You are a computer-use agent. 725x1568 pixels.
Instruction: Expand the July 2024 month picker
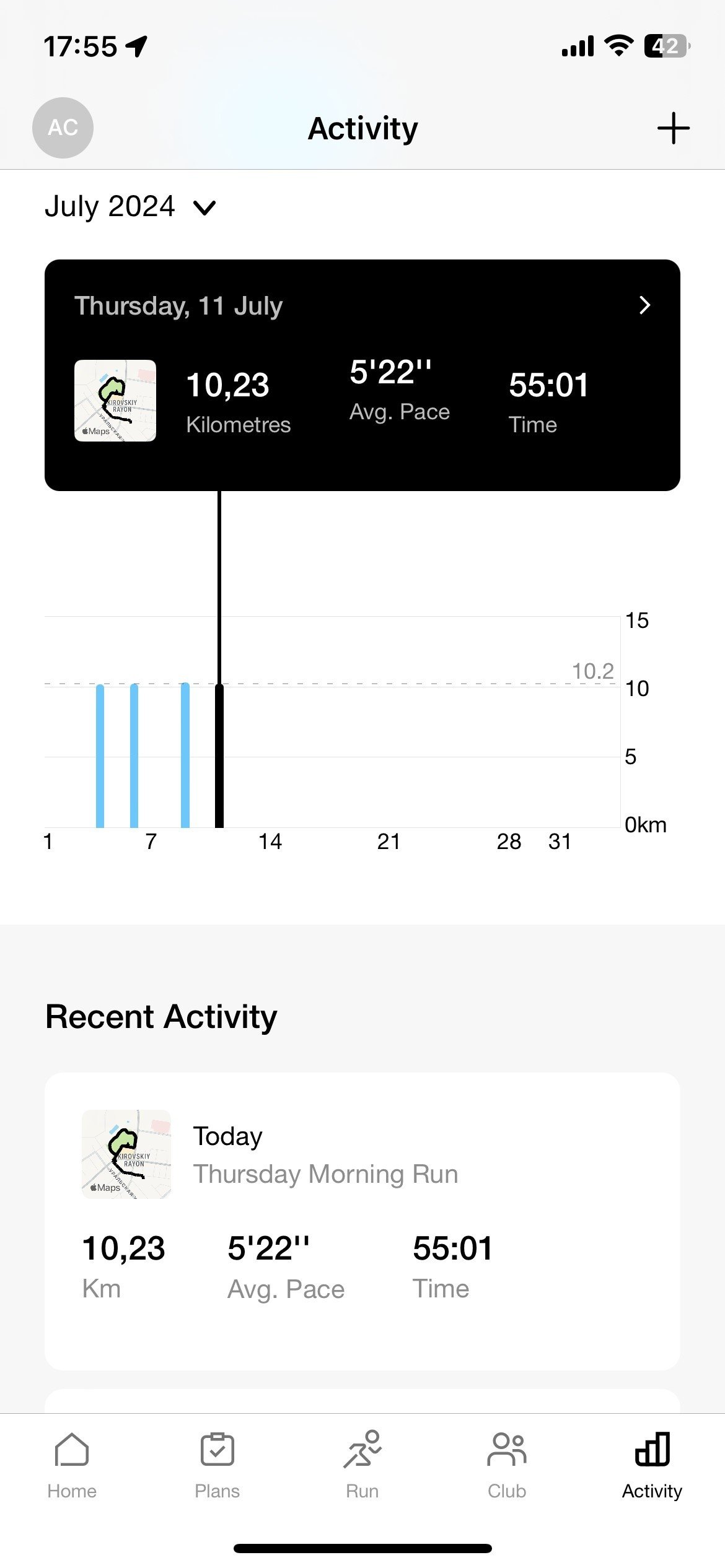130,206
